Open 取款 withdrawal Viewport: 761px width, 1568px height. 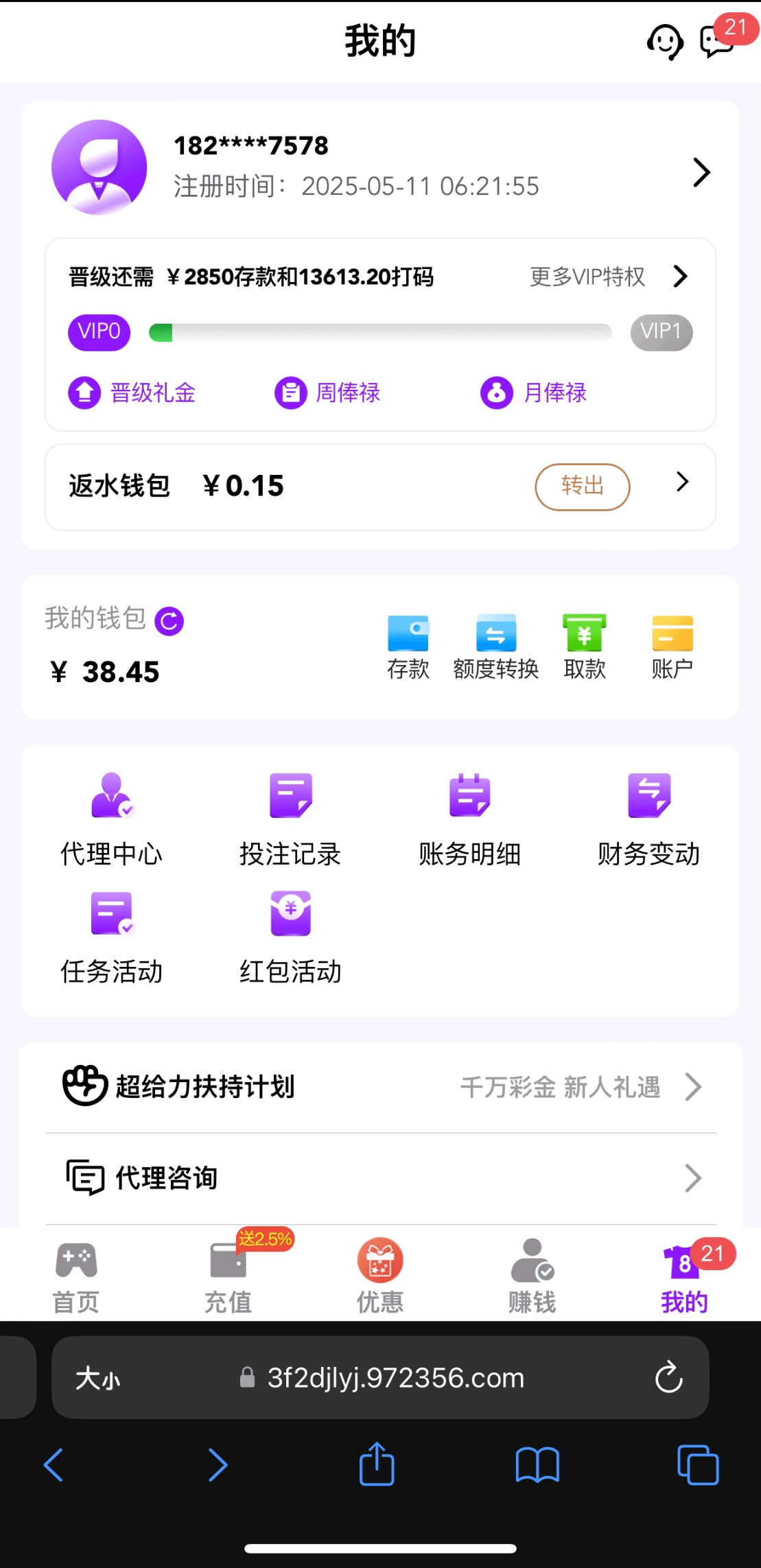[x=584, y=646]
